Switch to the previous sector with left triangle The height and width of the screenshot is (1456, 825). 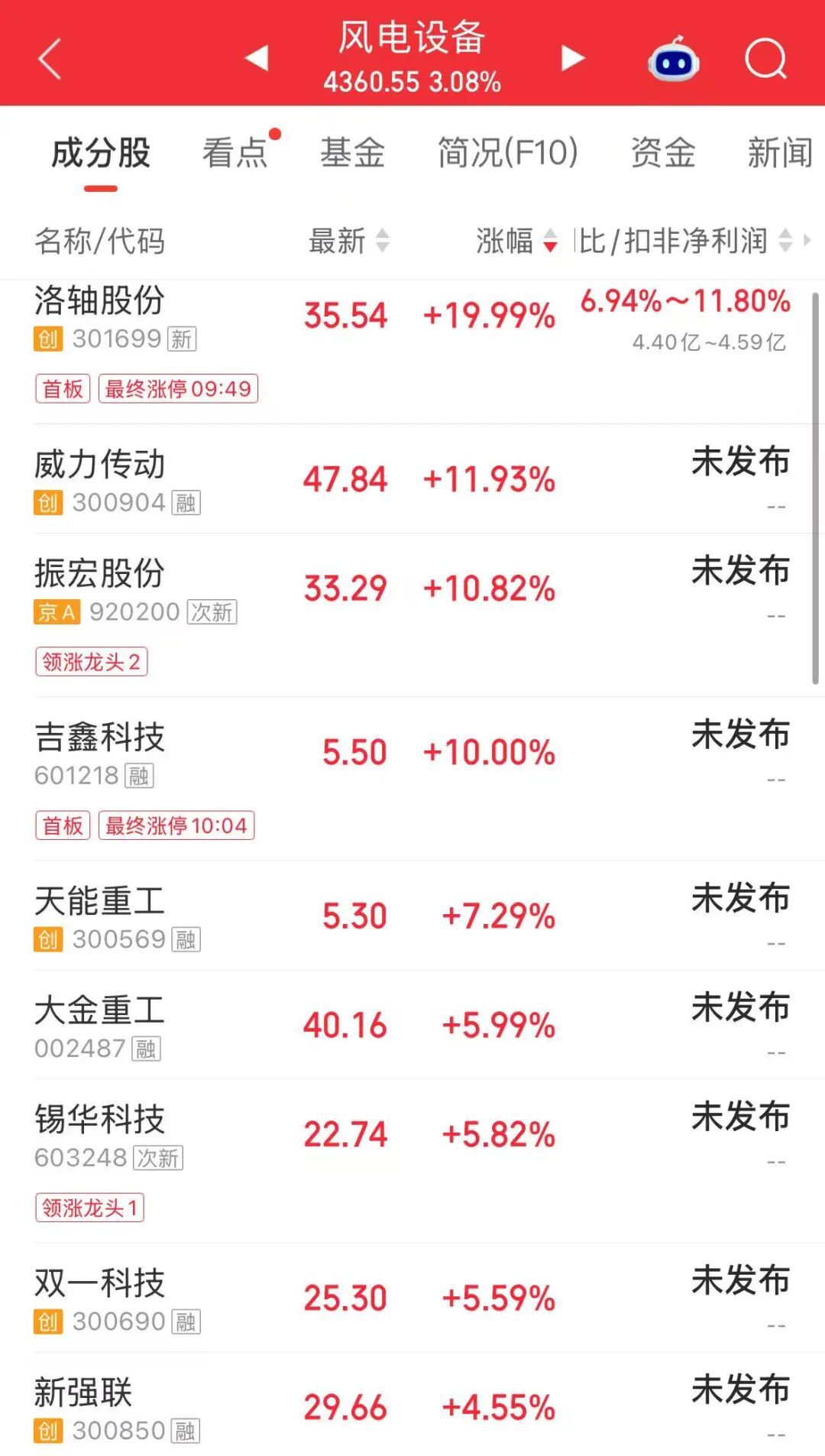(257, 57)
